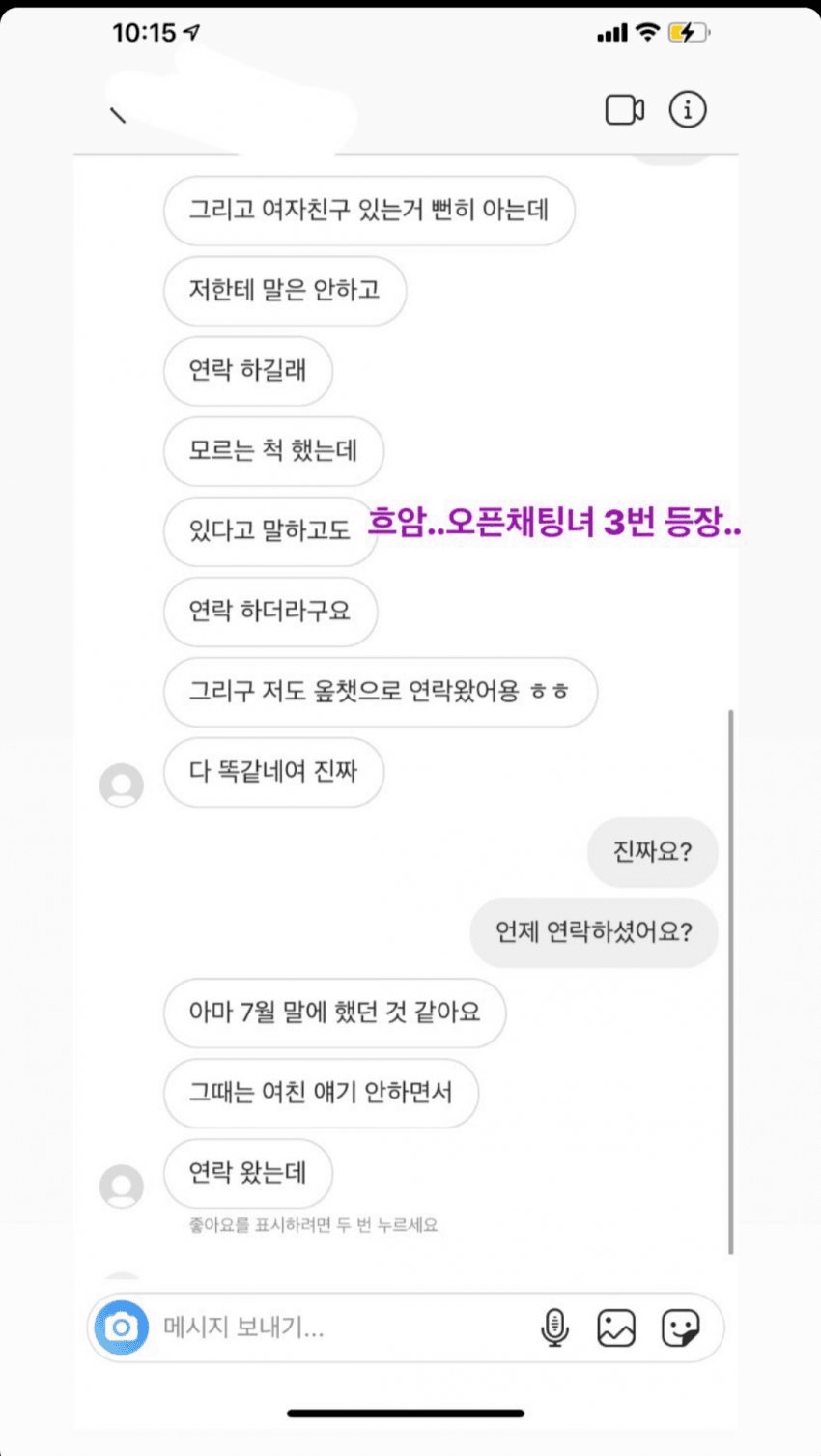Open the camera to send a photo
The height and width of the screenshot is (1456, 821).
pos(122,1328)
